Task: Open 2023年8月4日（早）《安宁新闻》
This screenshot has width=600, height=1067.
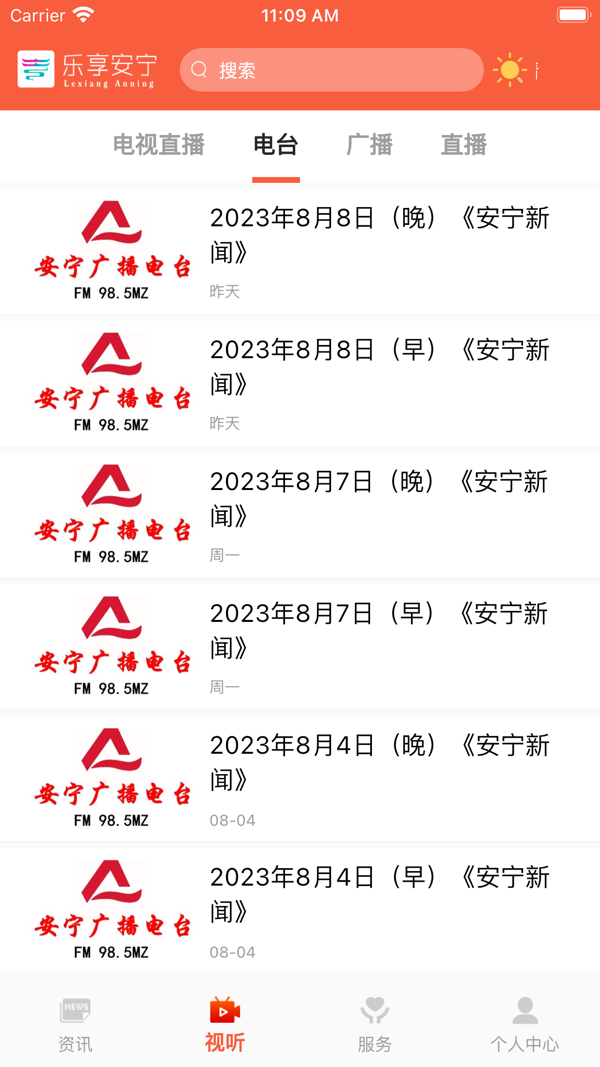Action: (x=379, y=894)
